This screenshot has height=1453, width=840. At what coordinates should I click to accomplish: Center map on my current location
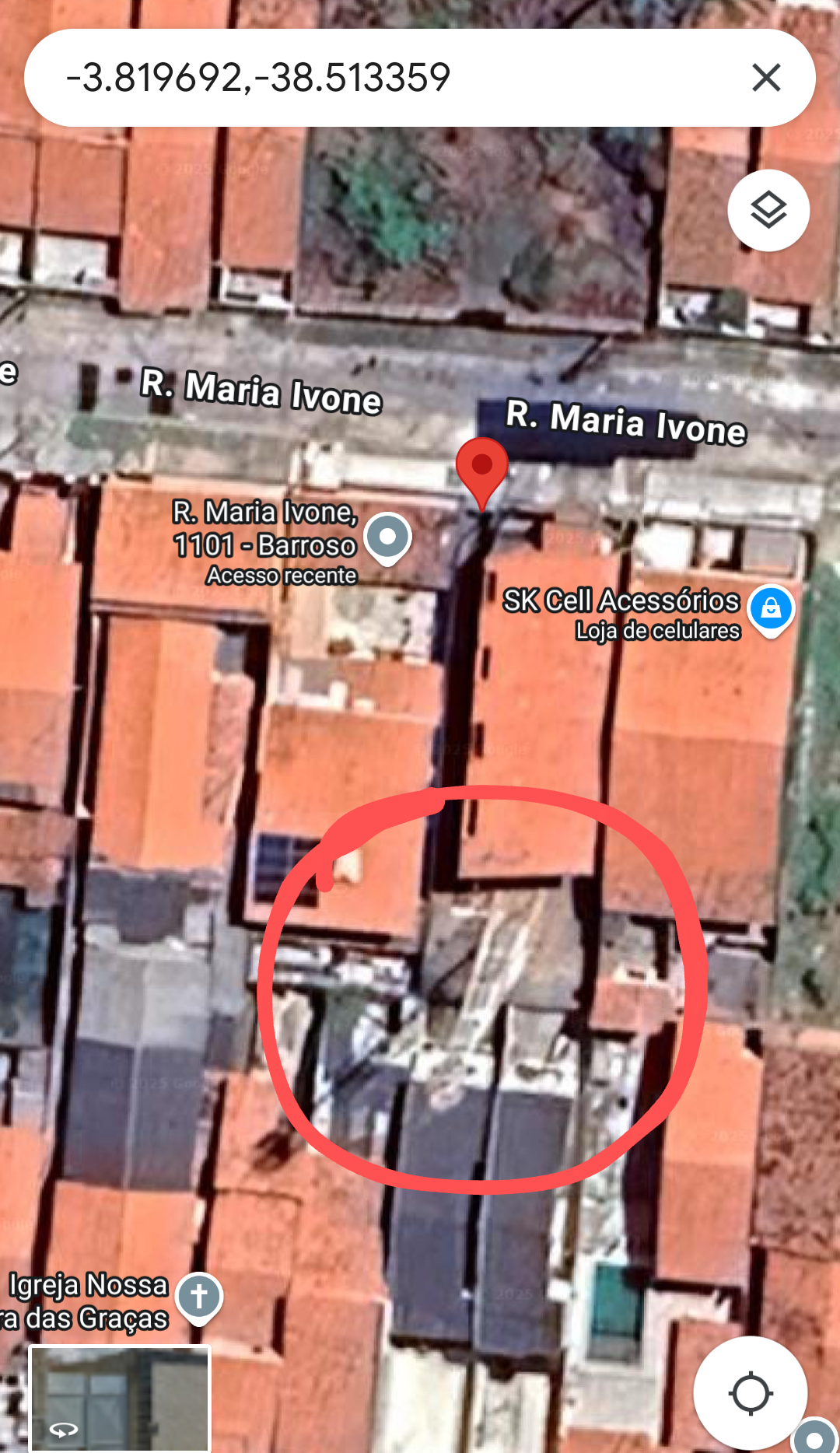(x=750, y=1393)
